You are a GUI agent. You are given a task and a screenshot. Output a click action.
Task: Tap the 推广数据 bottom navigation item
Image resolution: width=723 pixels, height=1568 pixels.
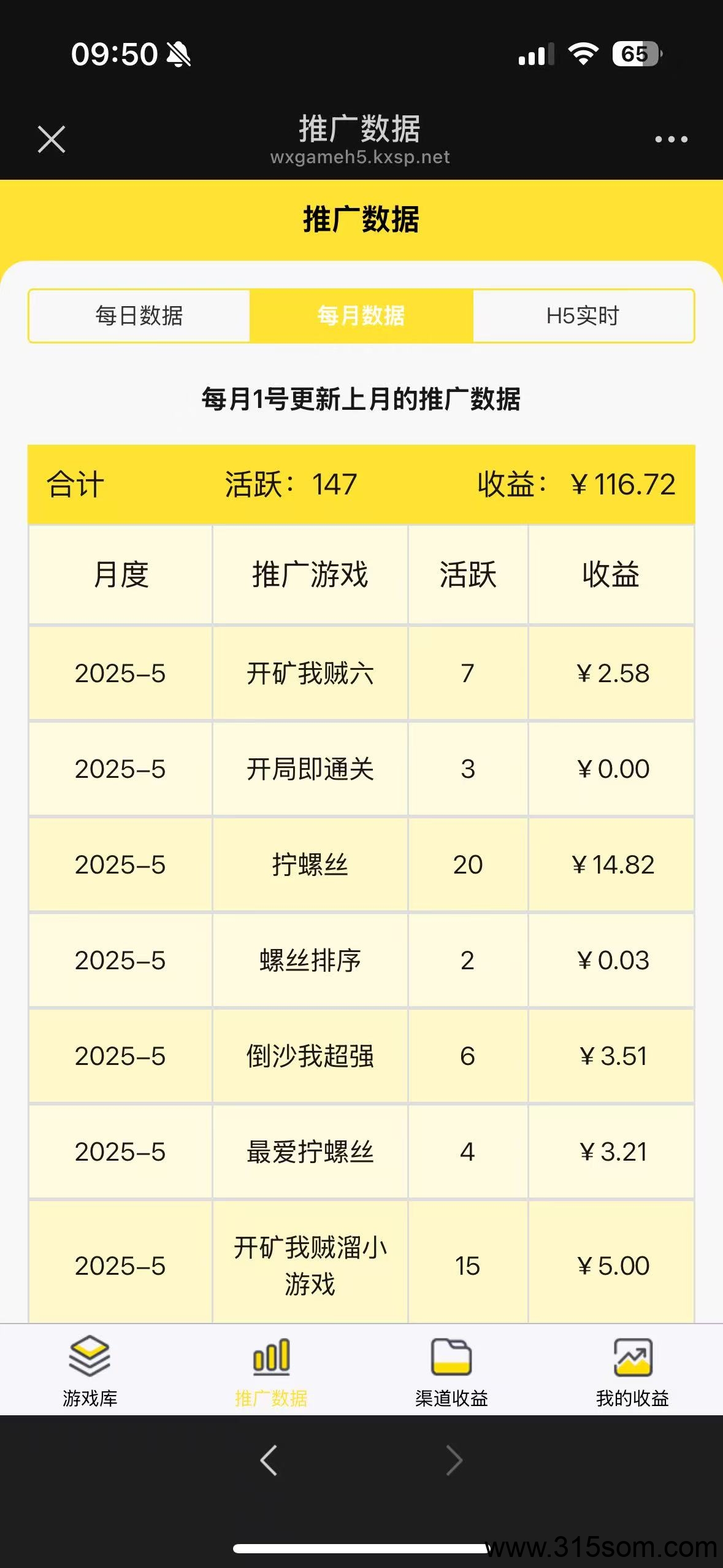pyautogui.click(x=271, y=1371)
